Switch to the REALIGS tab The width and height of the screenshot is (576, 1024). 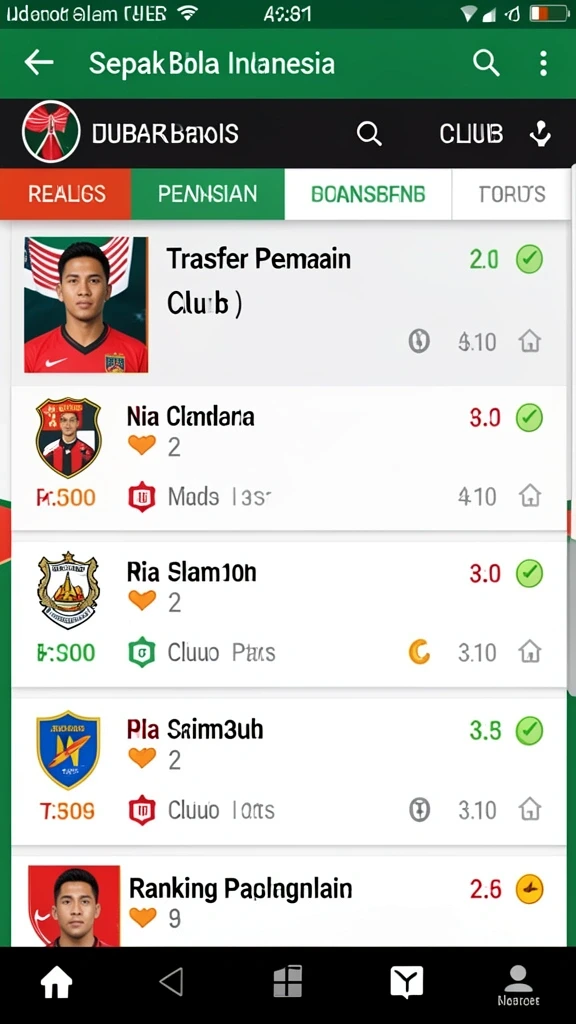click(66, 194)
